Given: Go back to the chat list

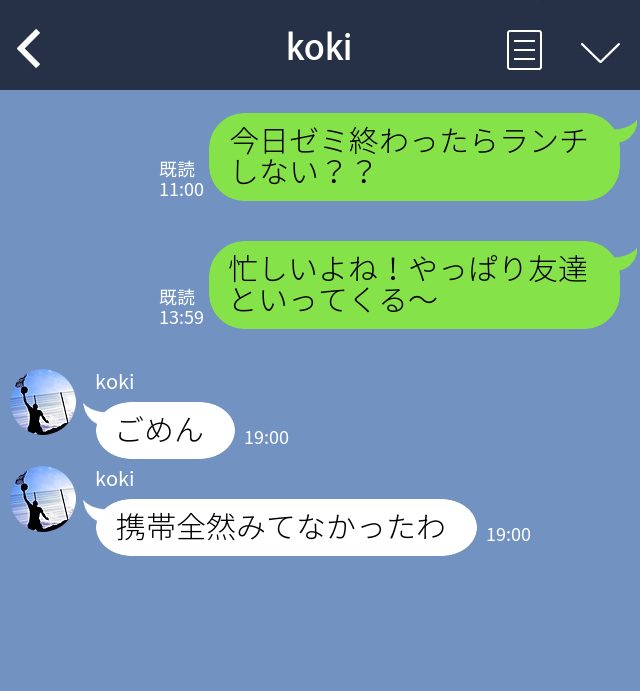Looking at the screenshot, I should click(30, 48).
